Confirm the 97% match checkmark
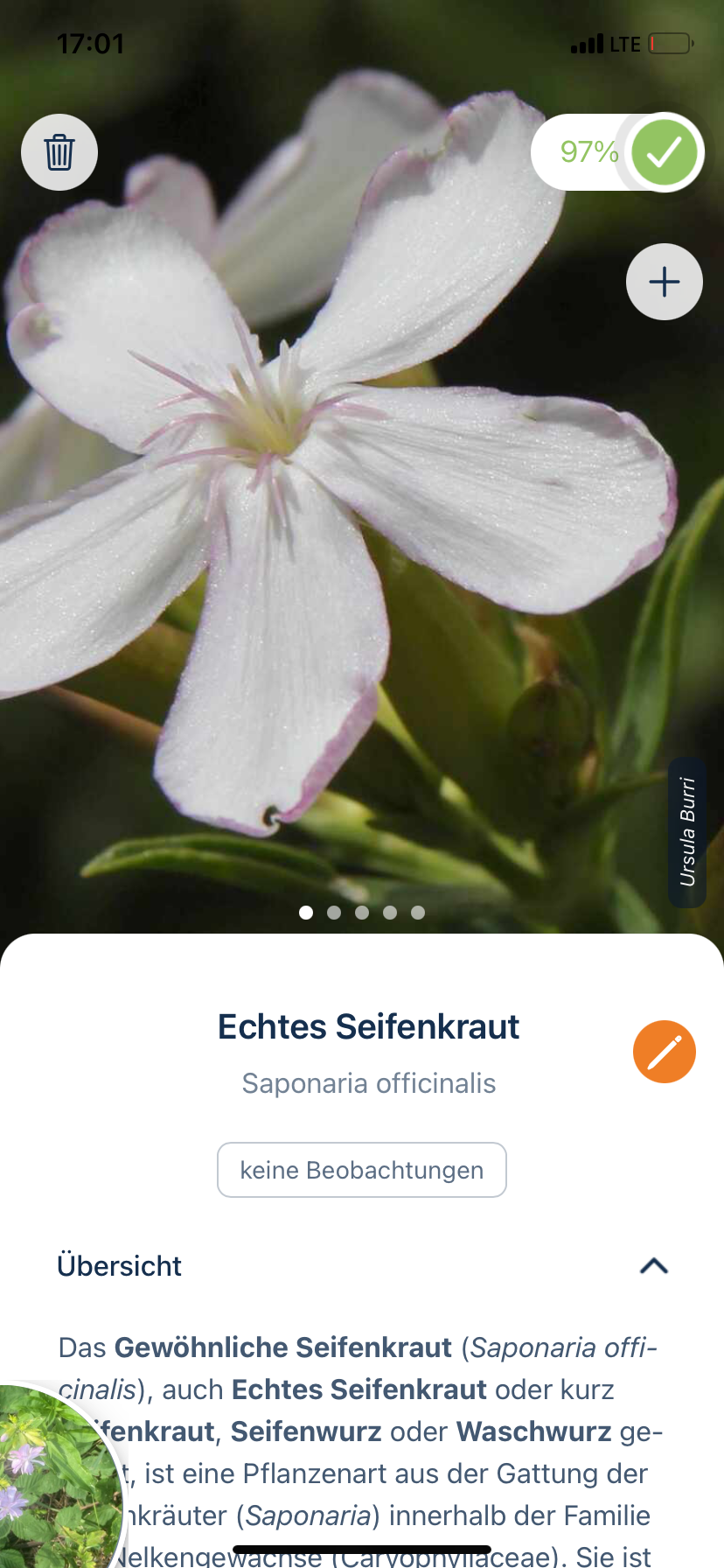 pyautogui.click(x=665, y=152)
